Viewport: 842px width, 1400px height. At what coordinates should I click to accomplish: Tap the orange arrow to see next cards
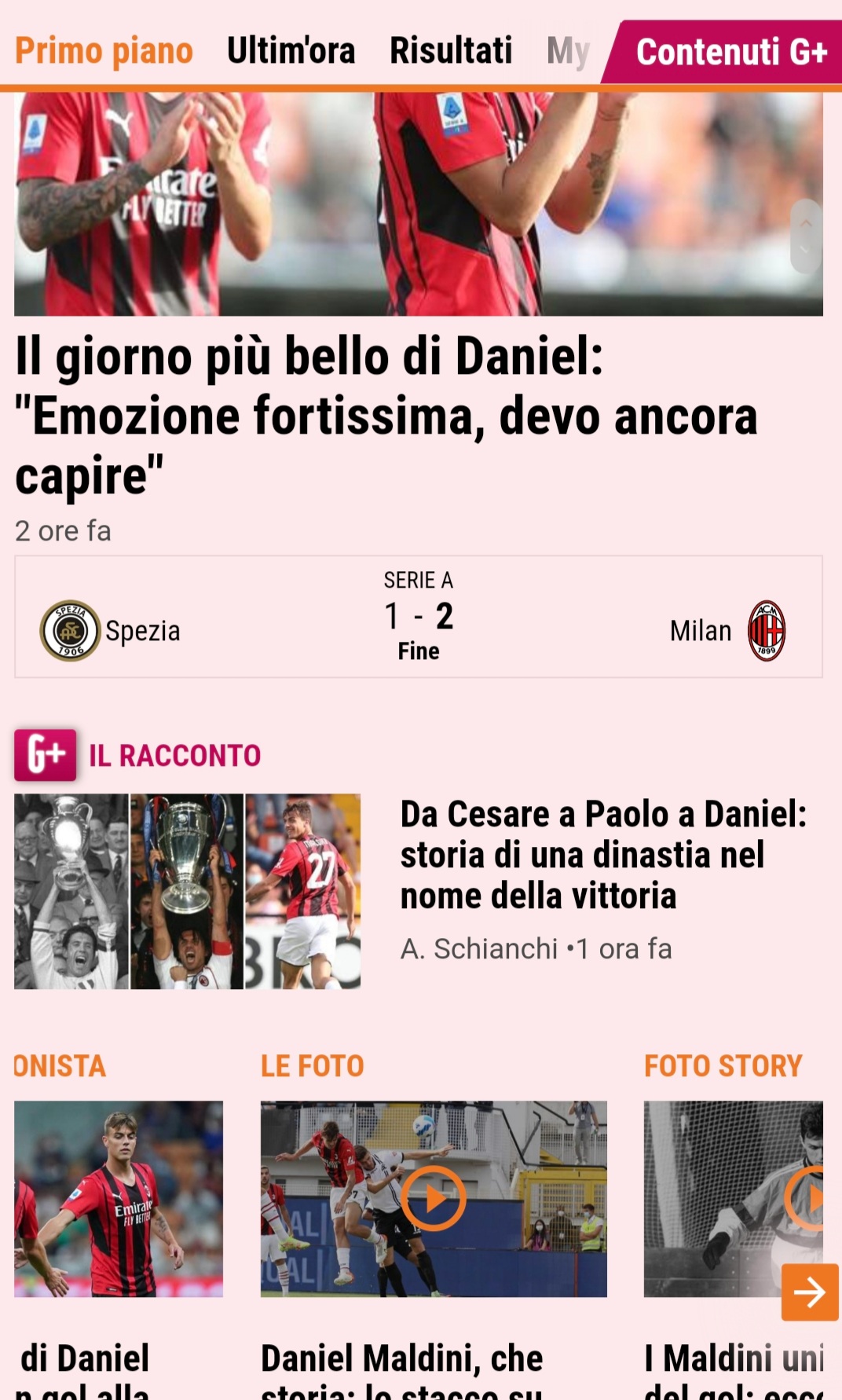click(809, 1292)
